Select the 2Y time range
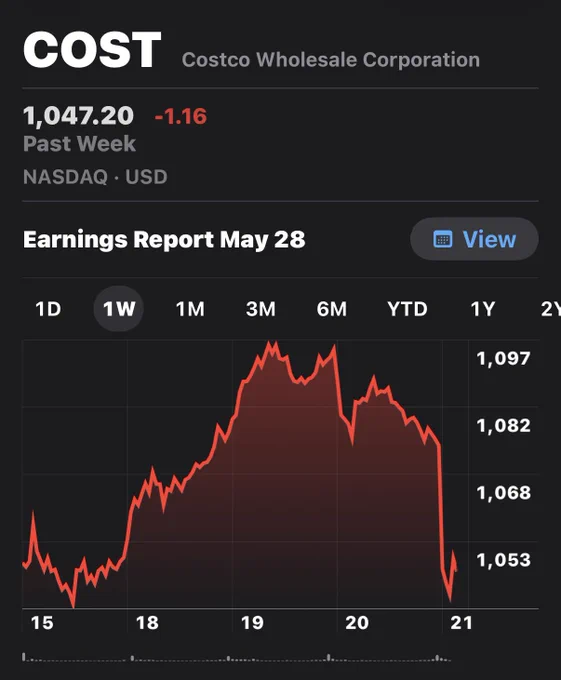 (x=551, y=309)
